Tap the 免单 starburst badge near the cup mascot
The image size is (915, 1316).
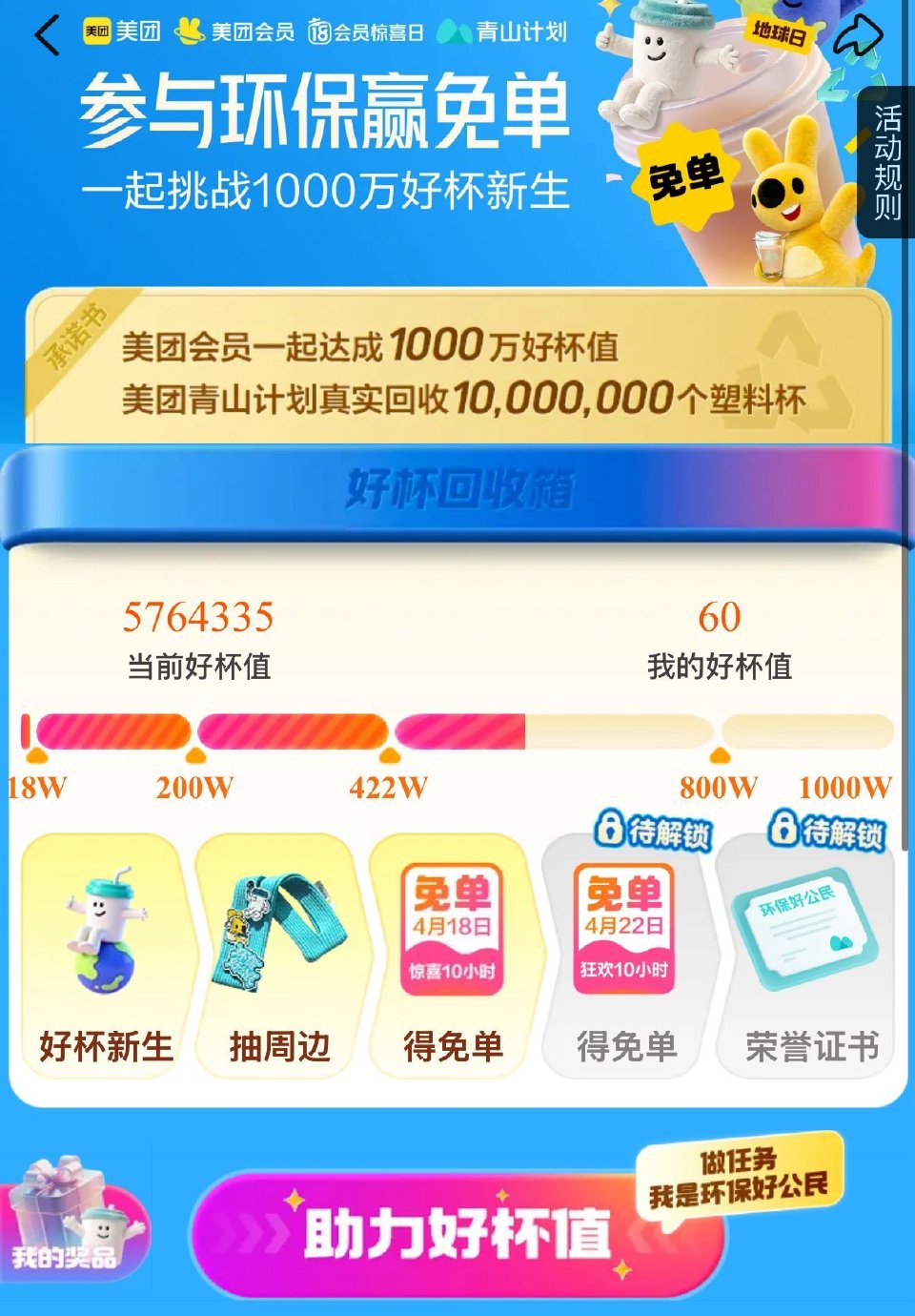click(687, 175)
